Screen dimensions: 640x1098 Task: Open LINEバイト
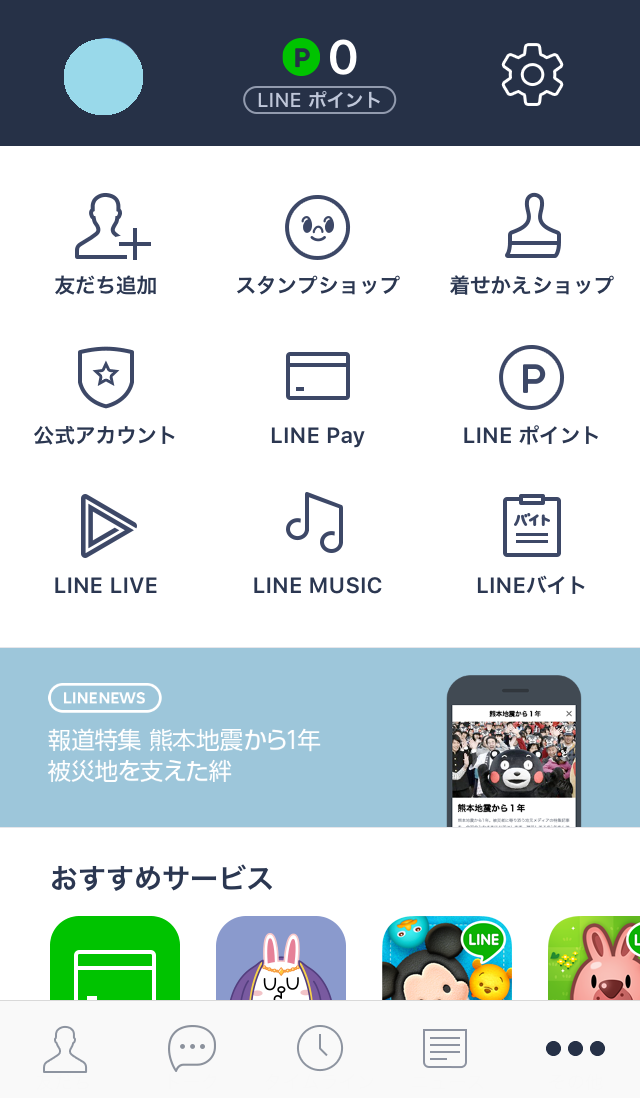(531, 545)
